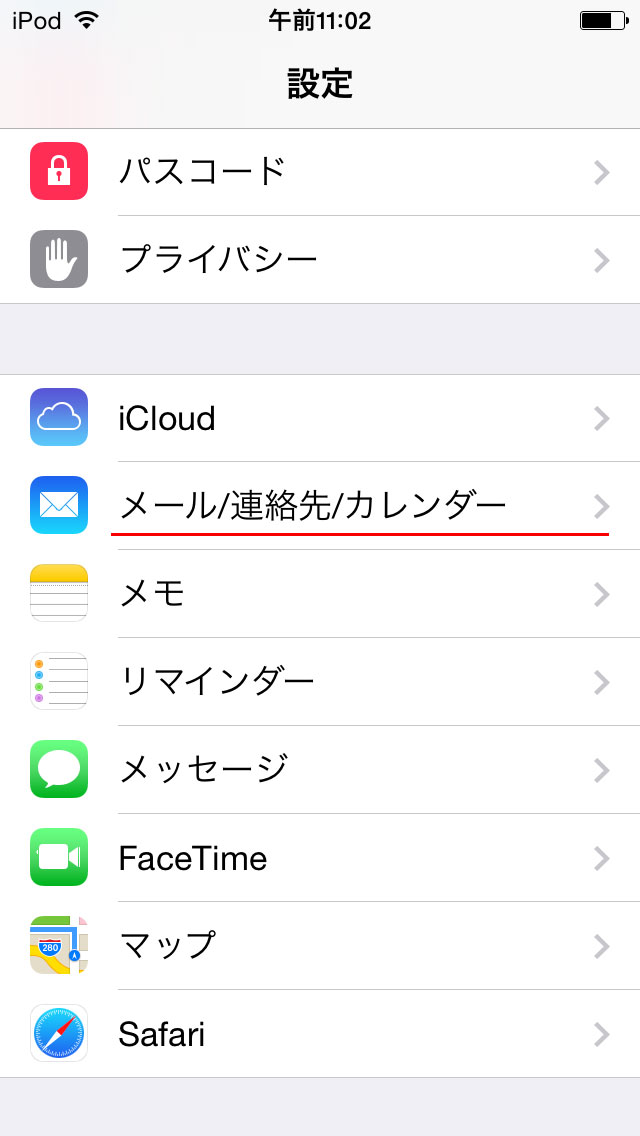
Task: Open メッセージ settings
Action: [x=320, y=770]
